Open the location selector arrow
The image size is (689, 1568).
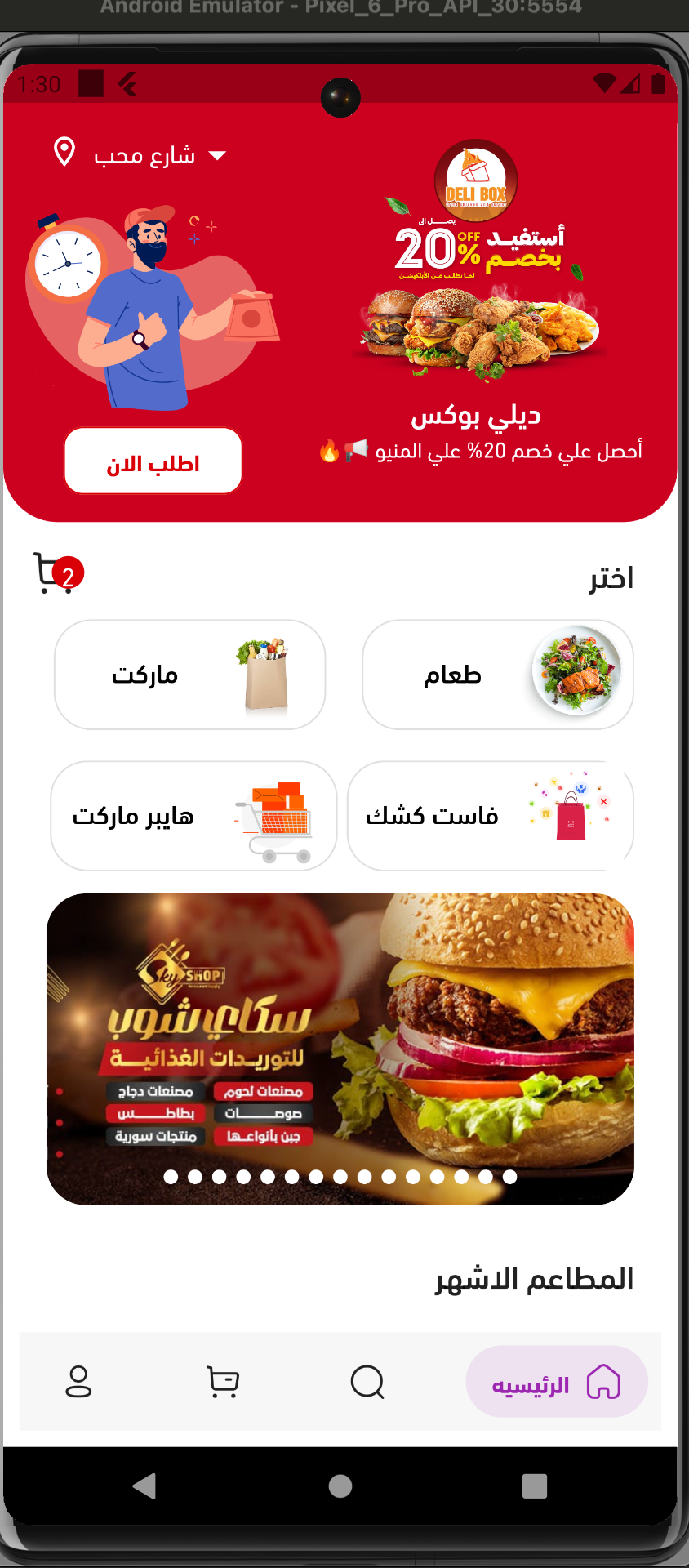(216, 155)
